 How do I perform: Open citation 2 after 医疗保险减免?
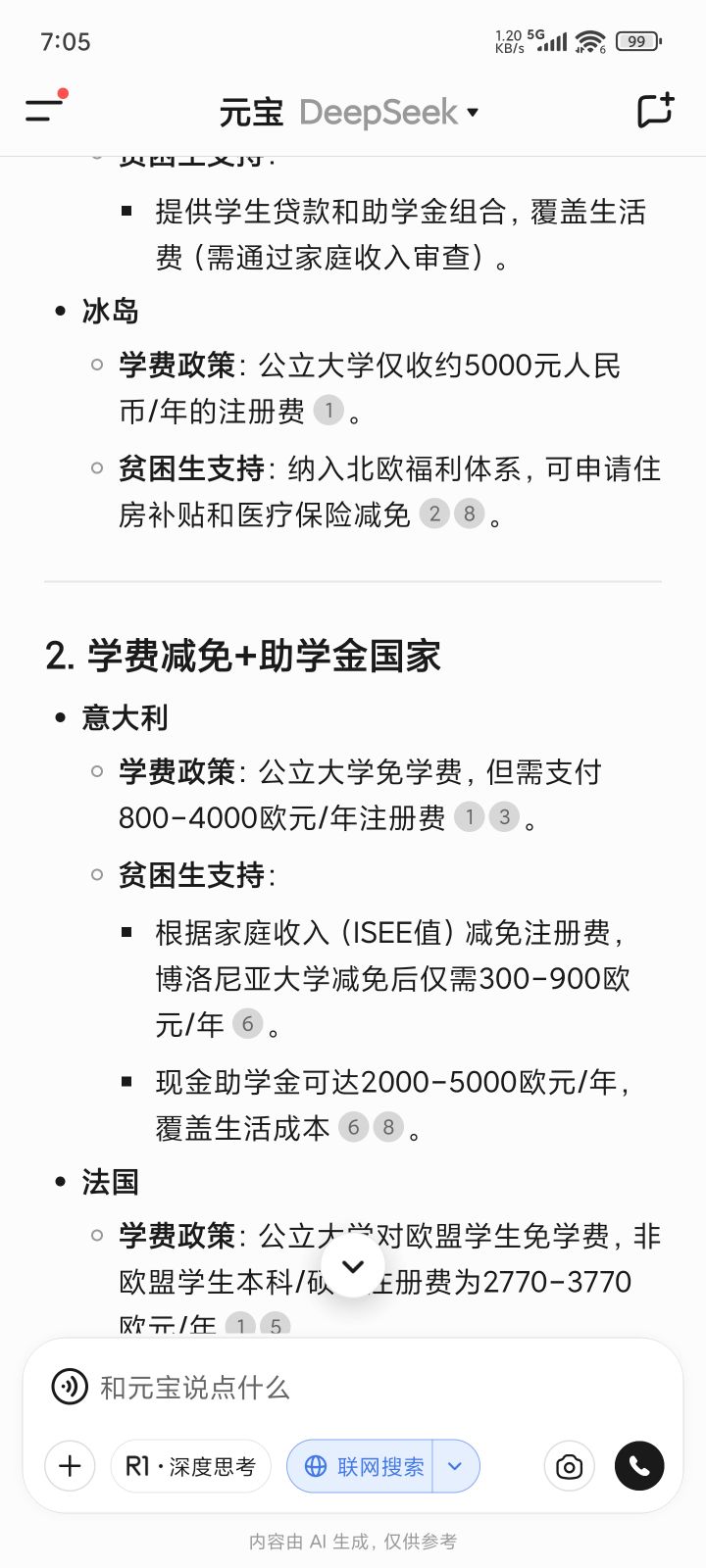click(x=434, y=514)
